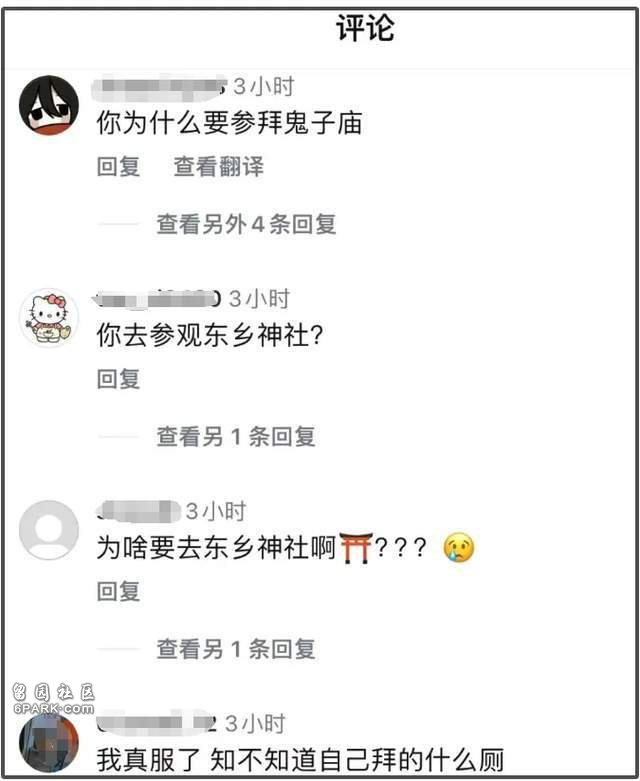Expand the replies under the 为啥要去东乡神社啊 comment
This screenshot has height=781, width=640.
[235, 648]
